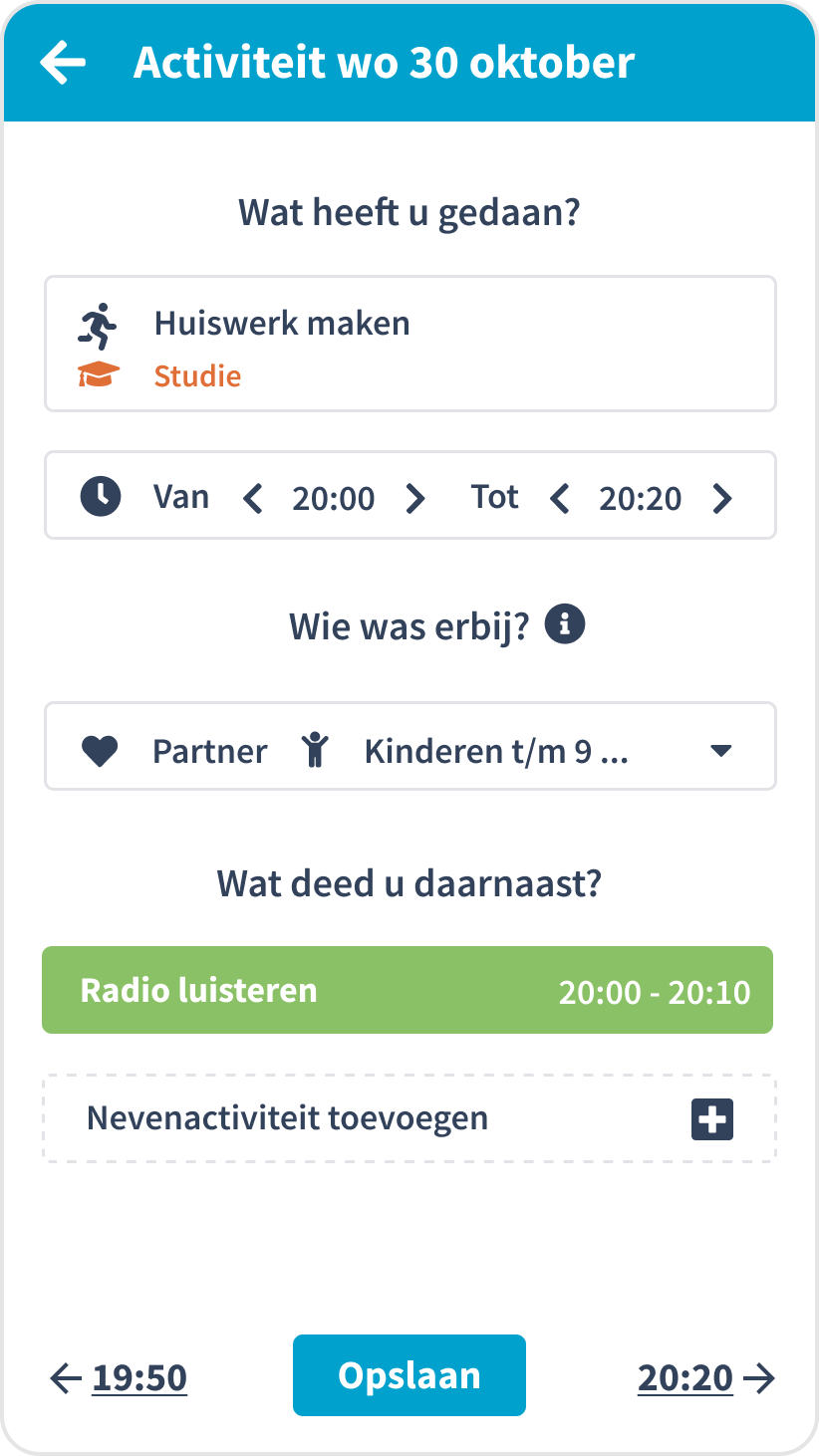Expand the Partner and Kinderen dropdown
Viewport: 819px width, 1456px height.
[409, 746]
